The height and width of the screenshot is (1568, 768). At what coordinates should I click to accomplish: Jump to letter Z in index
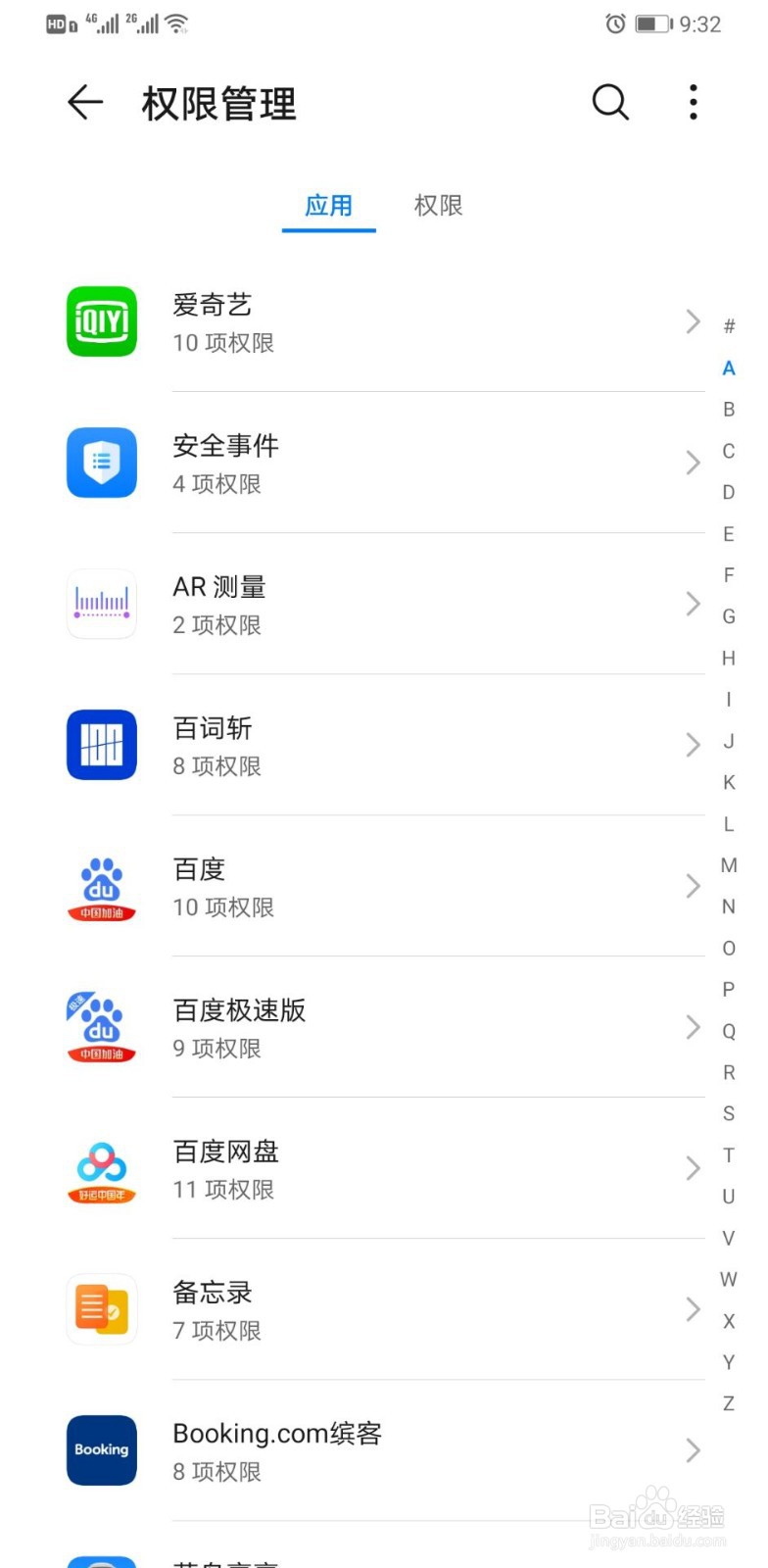pos(729,1403)
